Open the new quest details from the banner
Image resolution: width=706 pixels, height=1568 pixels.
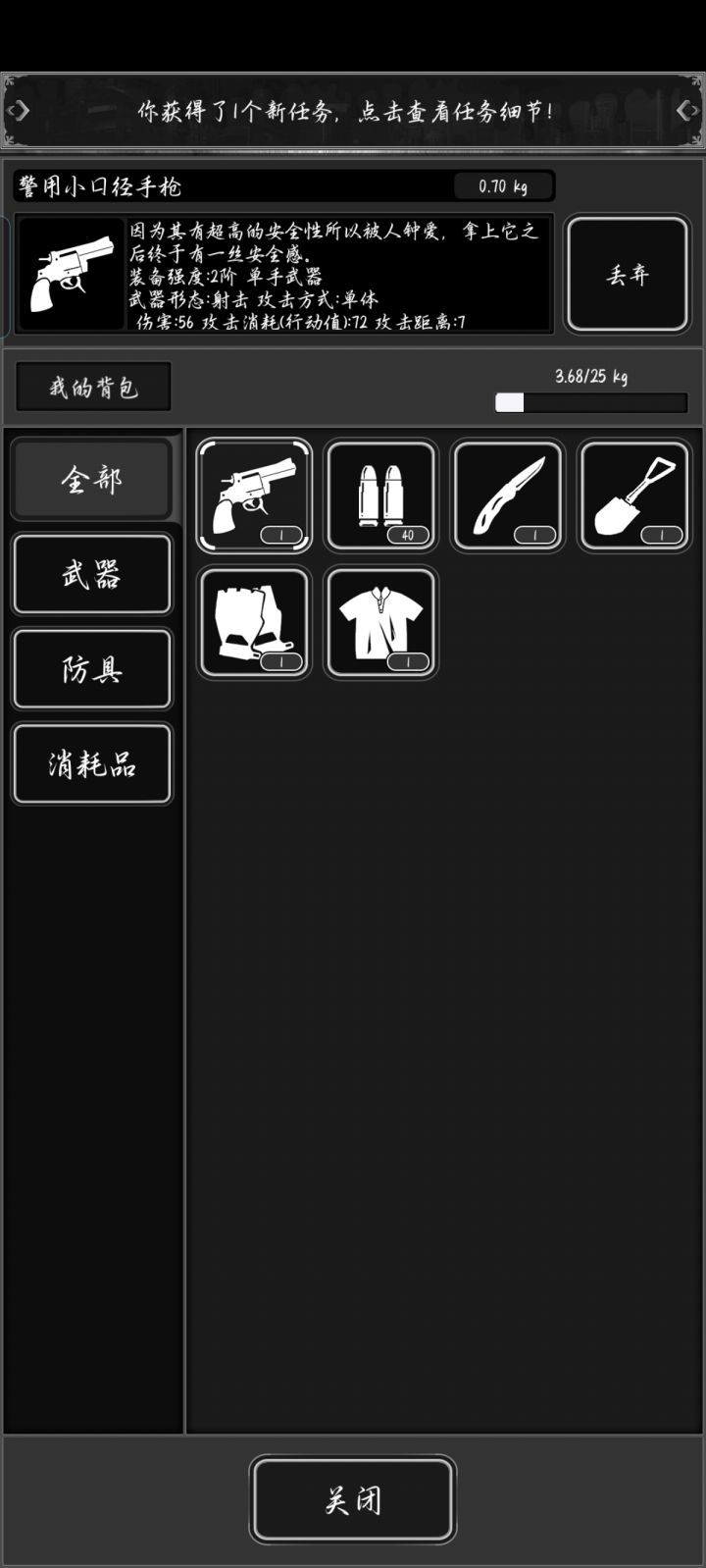[353, 111]
